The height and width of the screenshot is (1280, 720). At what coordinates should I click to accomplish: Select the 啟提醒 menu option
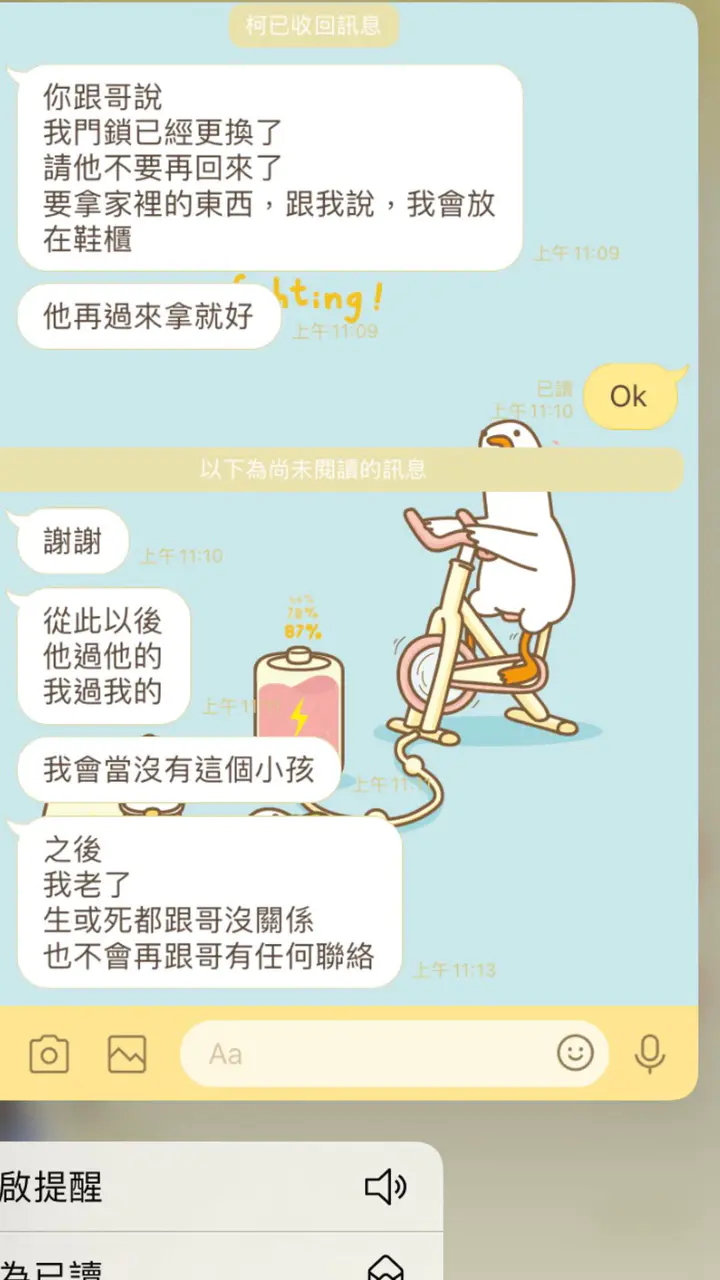(x=50, y=1188)
